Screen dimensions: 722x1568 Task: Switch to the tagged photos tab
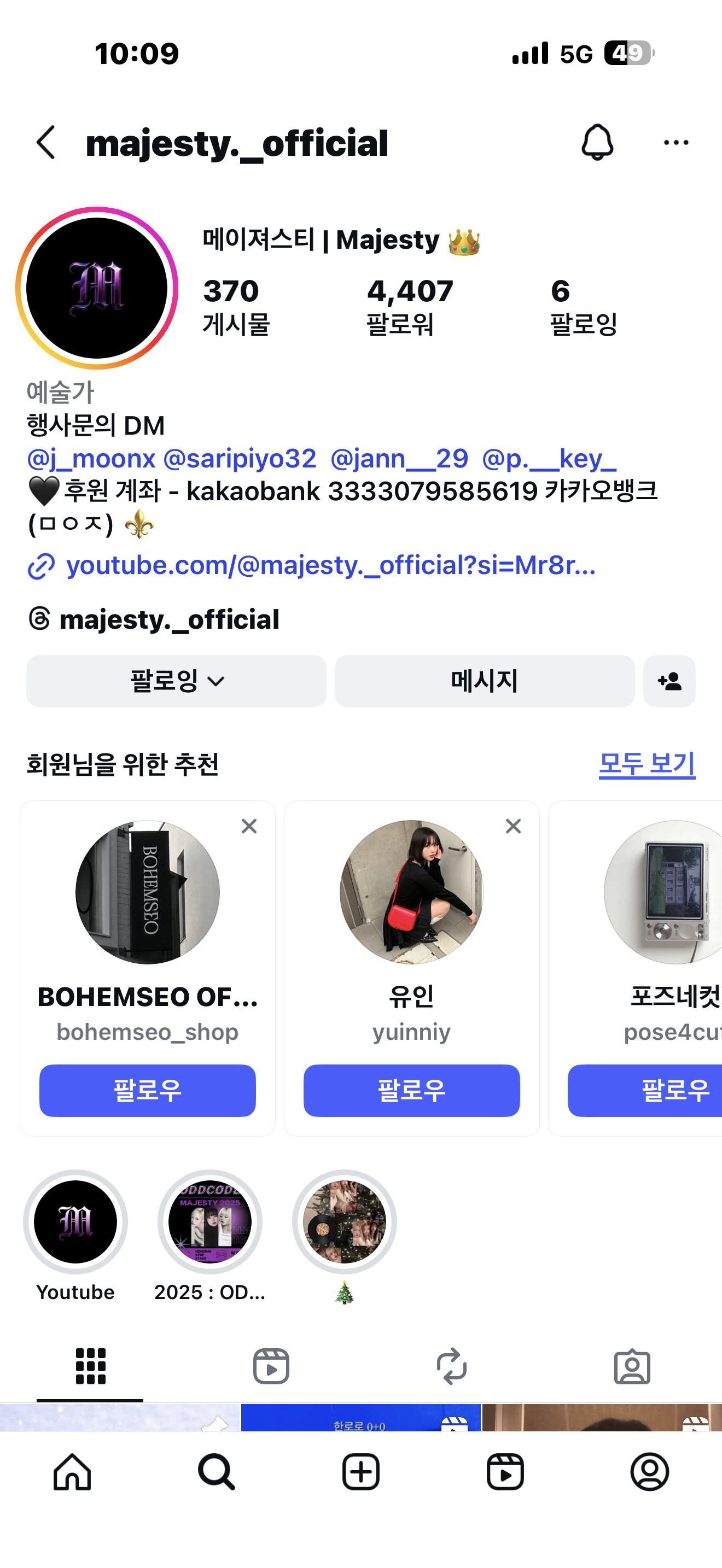[x=632, y=1366]
